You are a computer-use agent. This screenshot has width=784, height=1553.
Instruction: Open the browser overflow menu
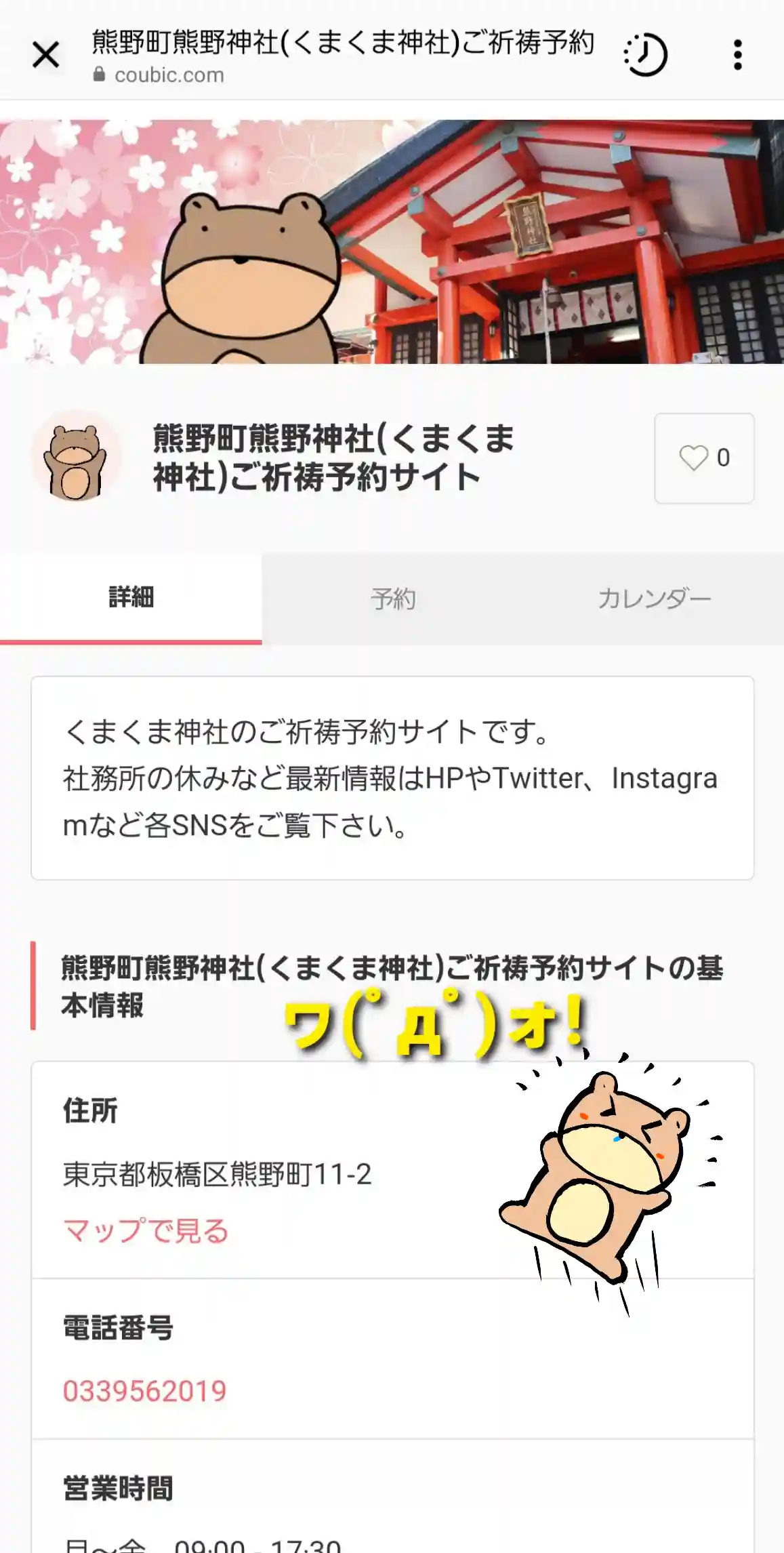tap(737, 55)
